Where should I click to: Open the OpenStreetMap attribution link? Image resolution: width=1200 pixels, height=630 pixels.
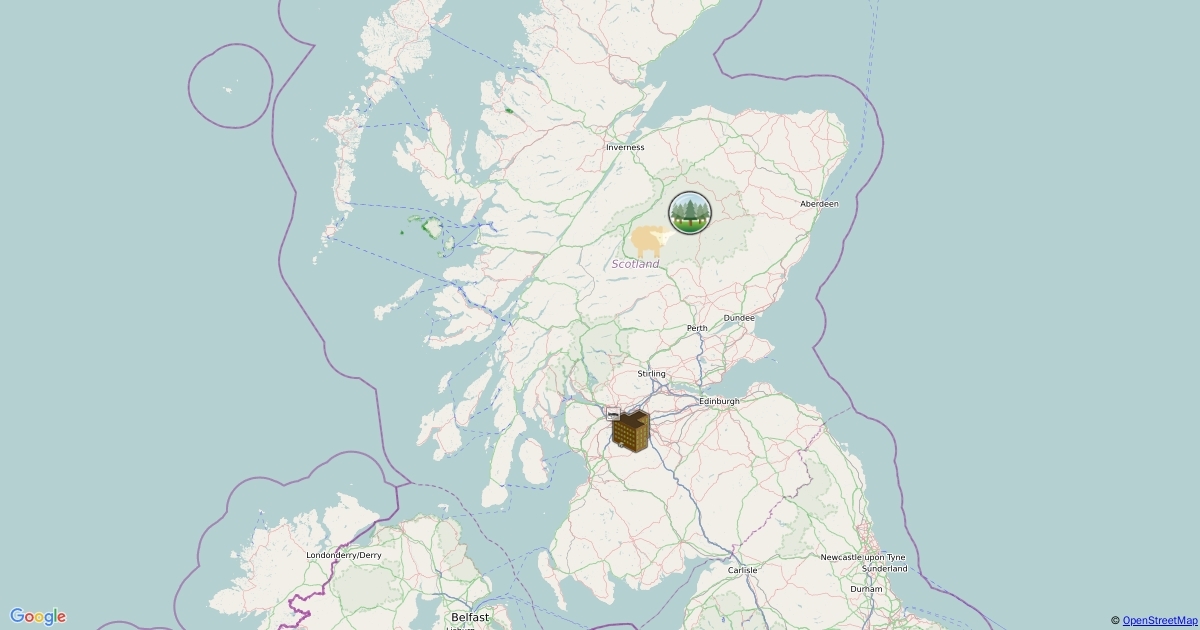click(x=1159, y=621)
